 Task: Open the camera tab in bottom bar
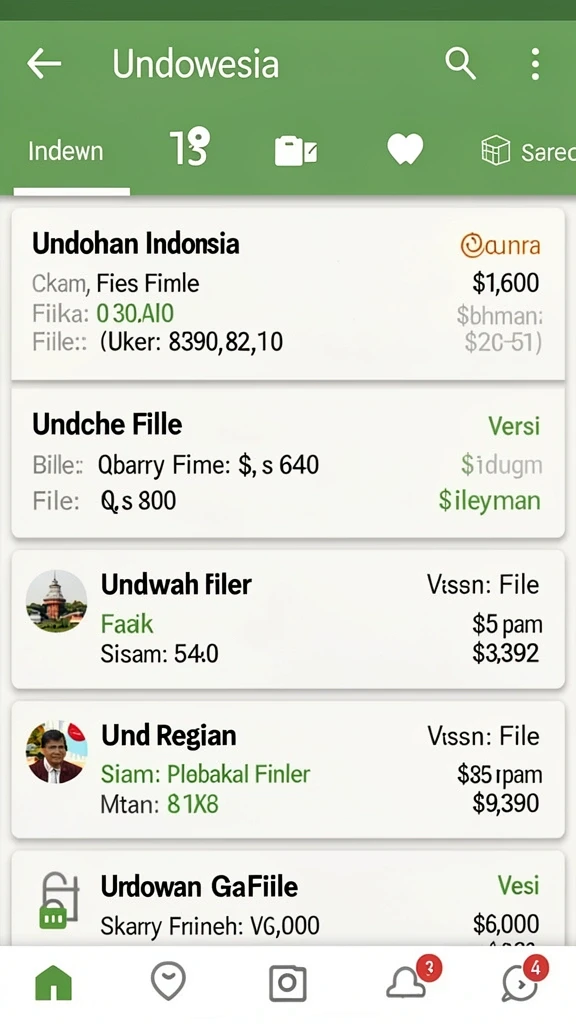coord(288,983)
